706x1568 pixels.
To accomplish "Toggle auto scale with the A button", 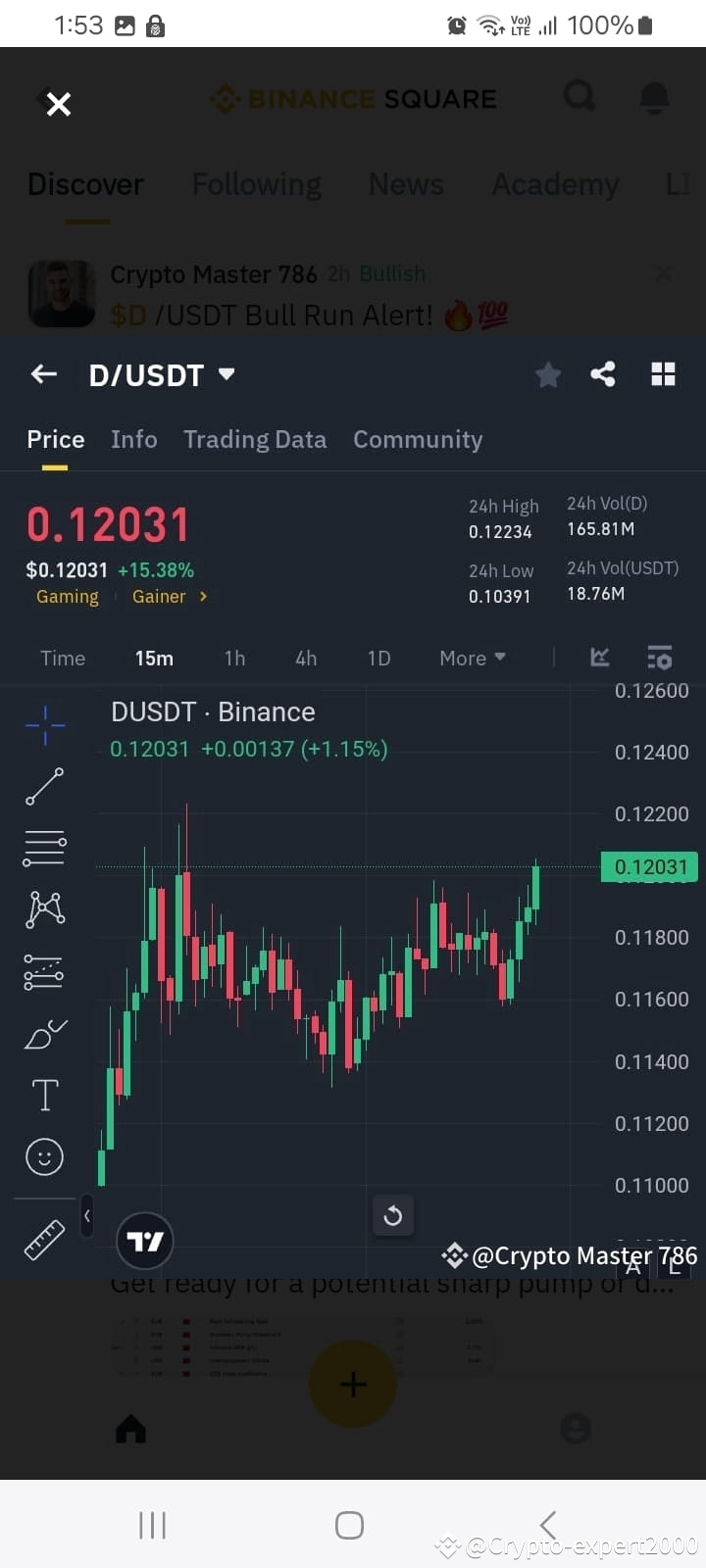I will [x=632, y=1266].
